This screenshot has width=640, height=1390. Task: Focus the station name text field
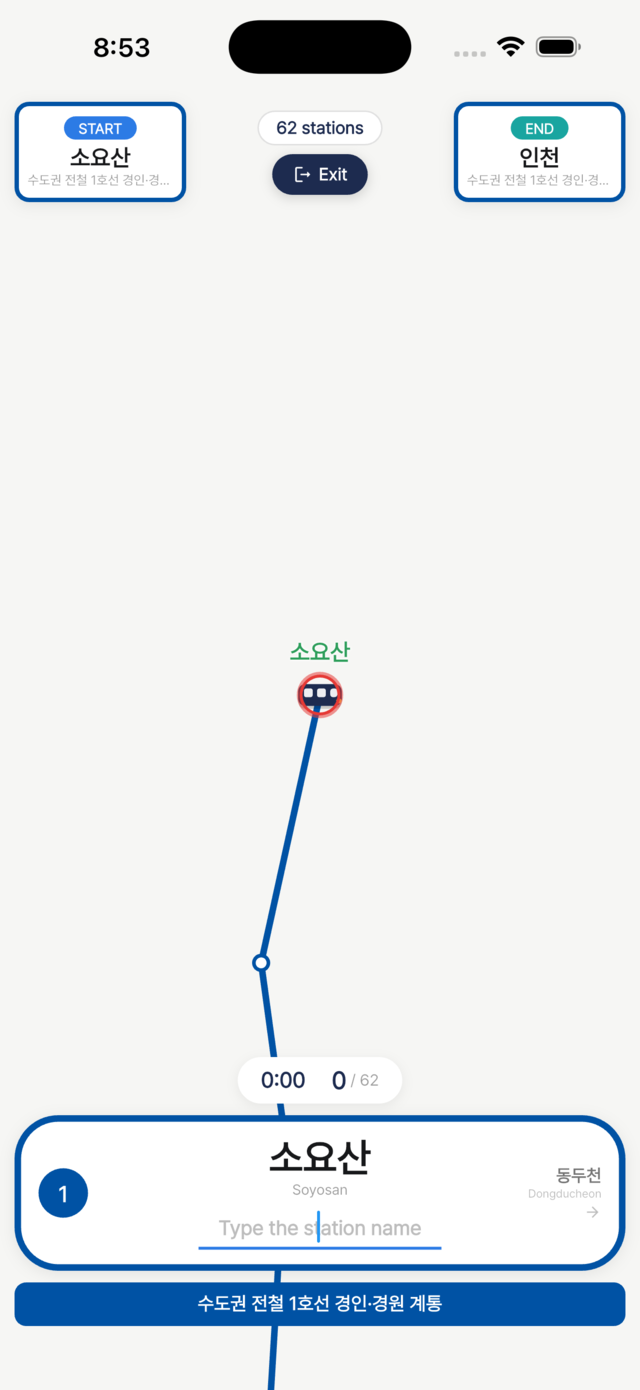[320, 1228]
